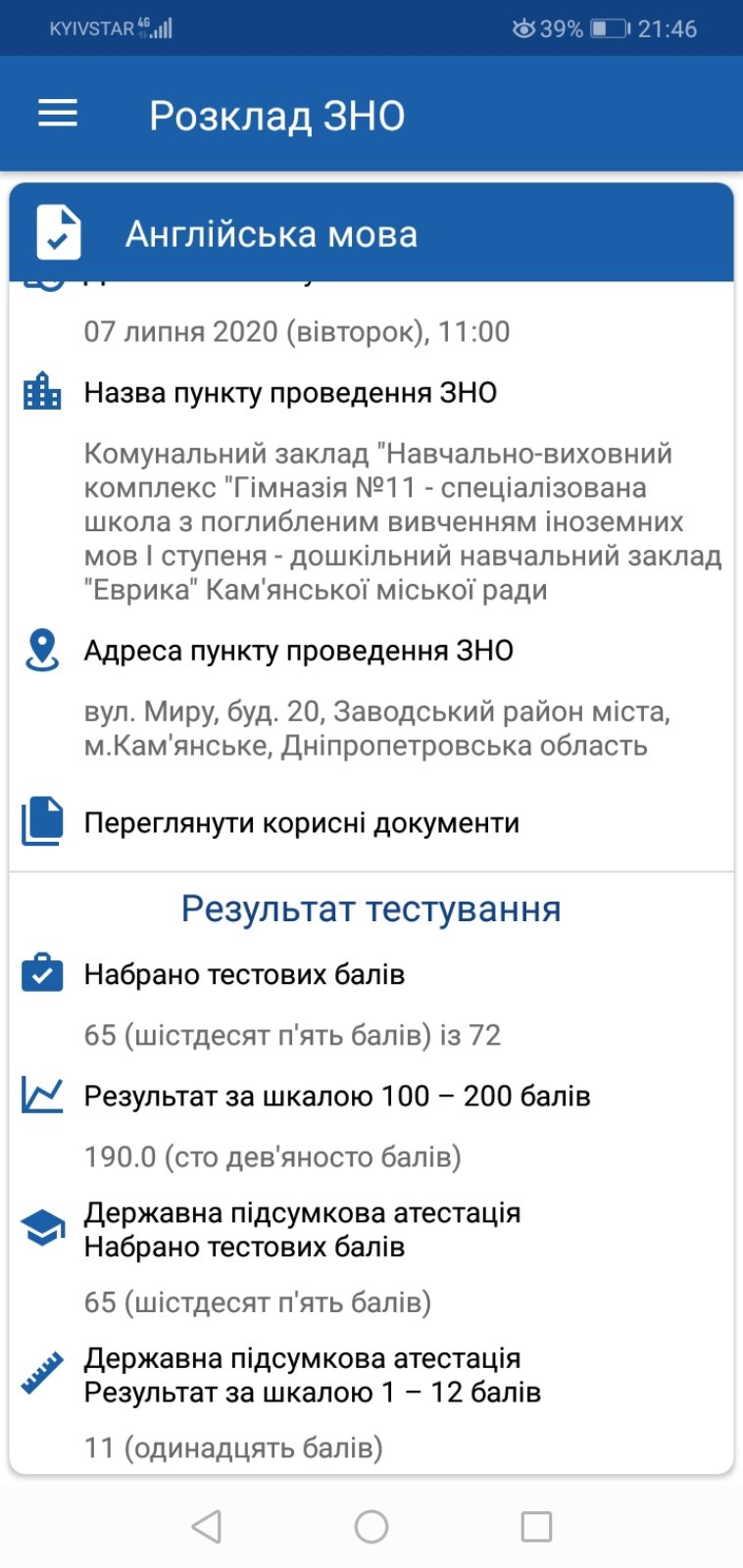Show recent apps via square button
The width and height of the screenshot is (743, 1568).
pos(536,1526)
